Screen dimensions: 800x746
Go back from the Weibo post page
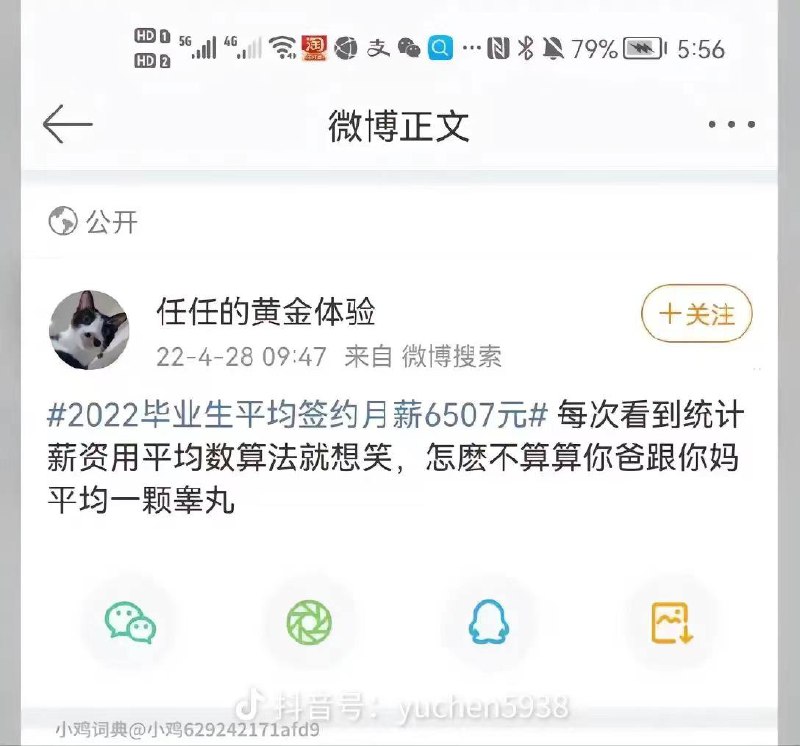pyautogui.click(x=67, y=125)
